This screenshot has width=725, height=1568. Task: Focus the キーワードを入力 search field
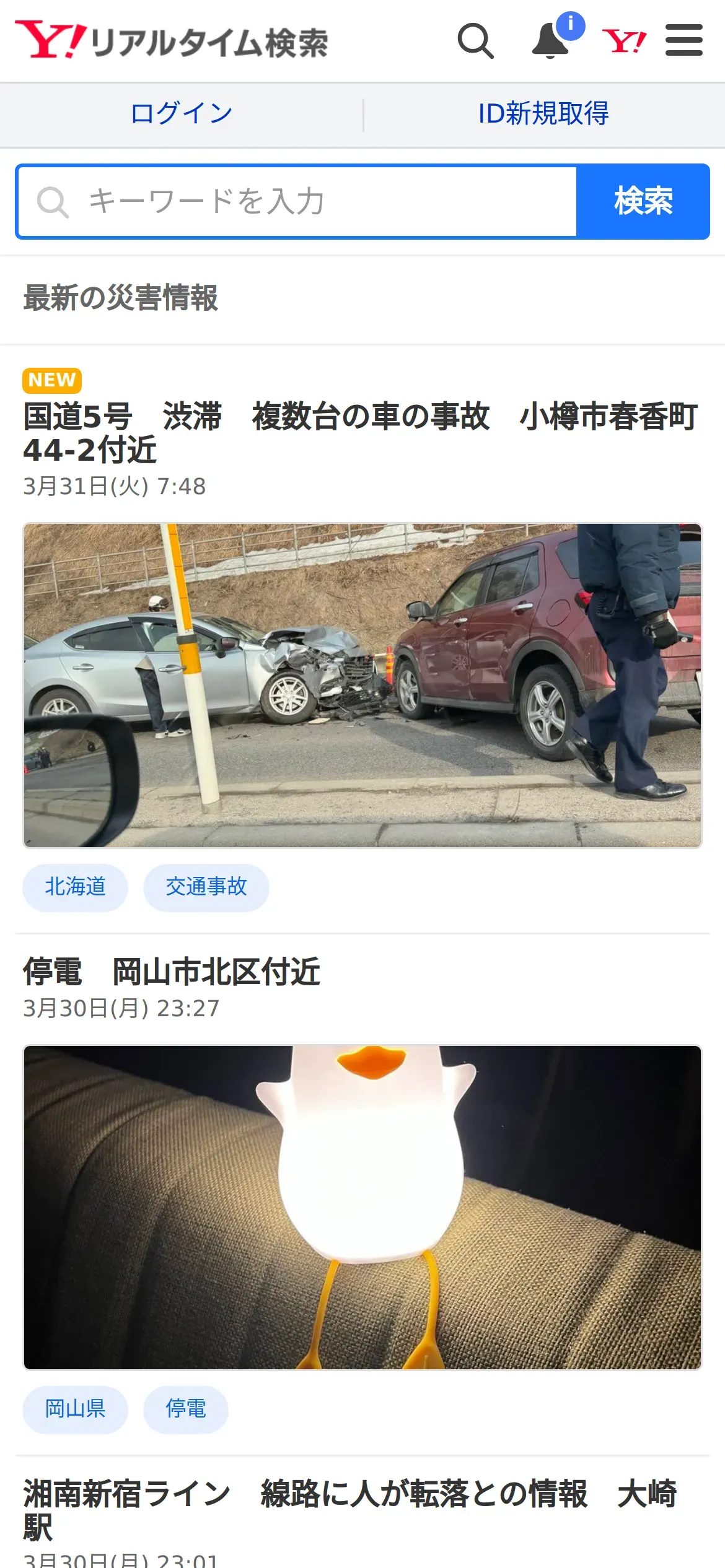tap(297, 202)
